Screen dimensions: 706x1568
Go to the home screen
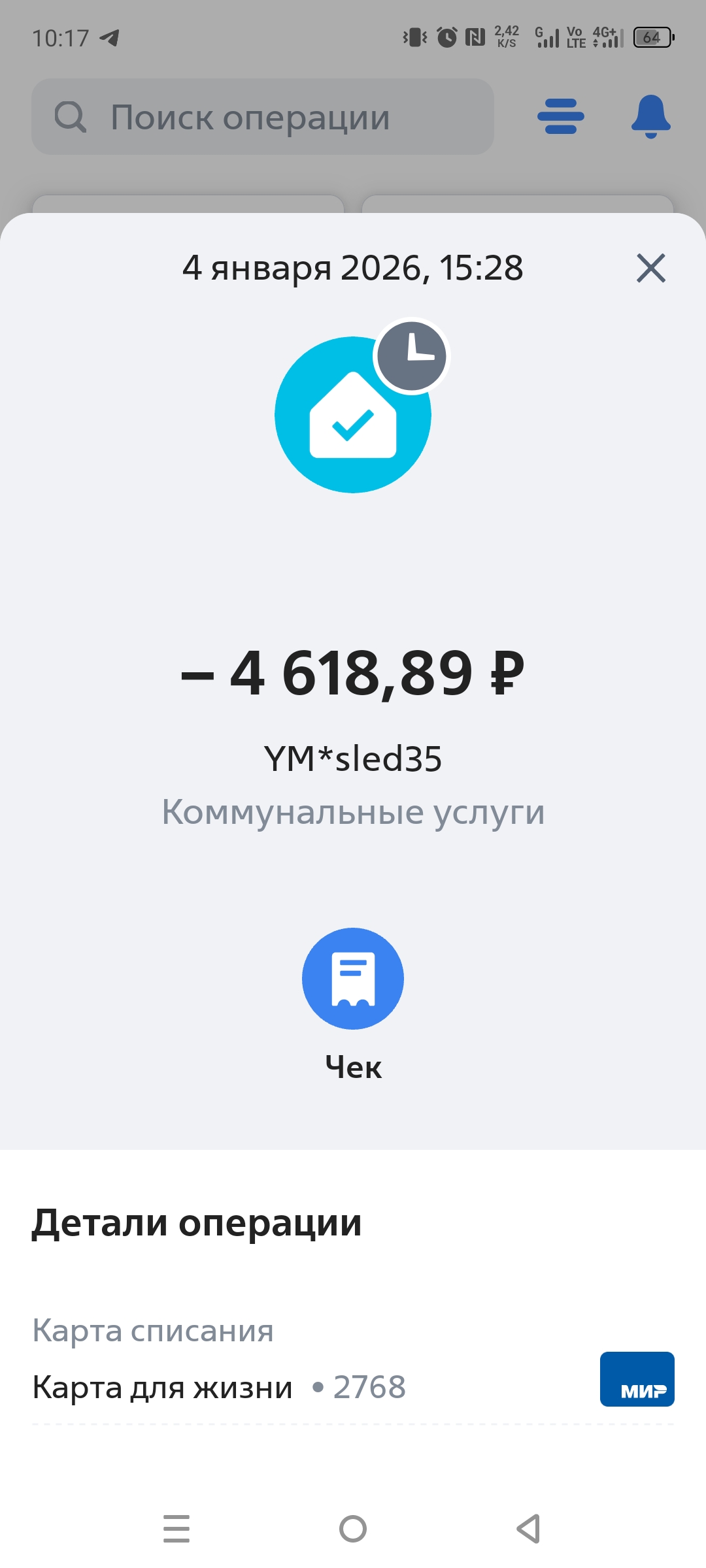pyautogui.click(x=353, y=1529)
